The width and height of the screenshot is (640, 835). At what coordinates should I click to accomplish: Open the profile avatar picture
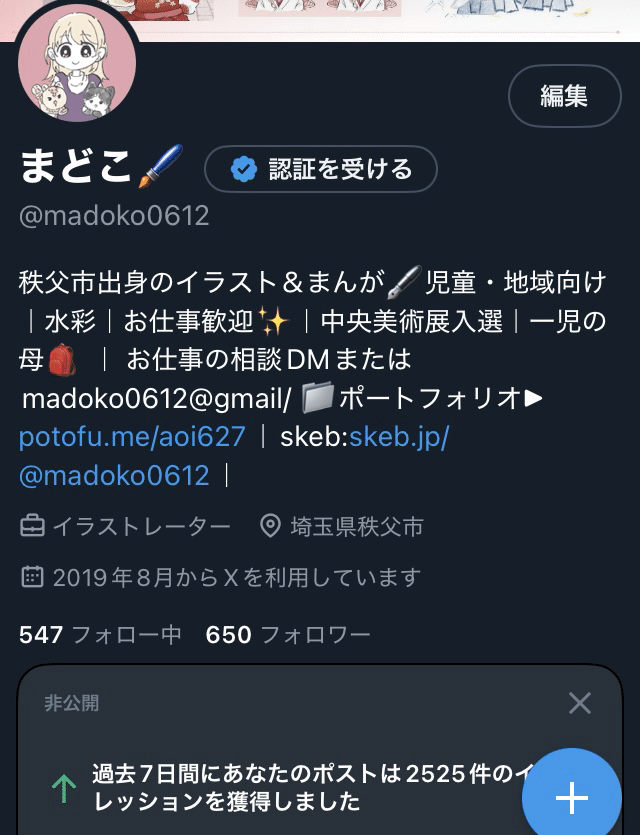click(x=76, y=70)
